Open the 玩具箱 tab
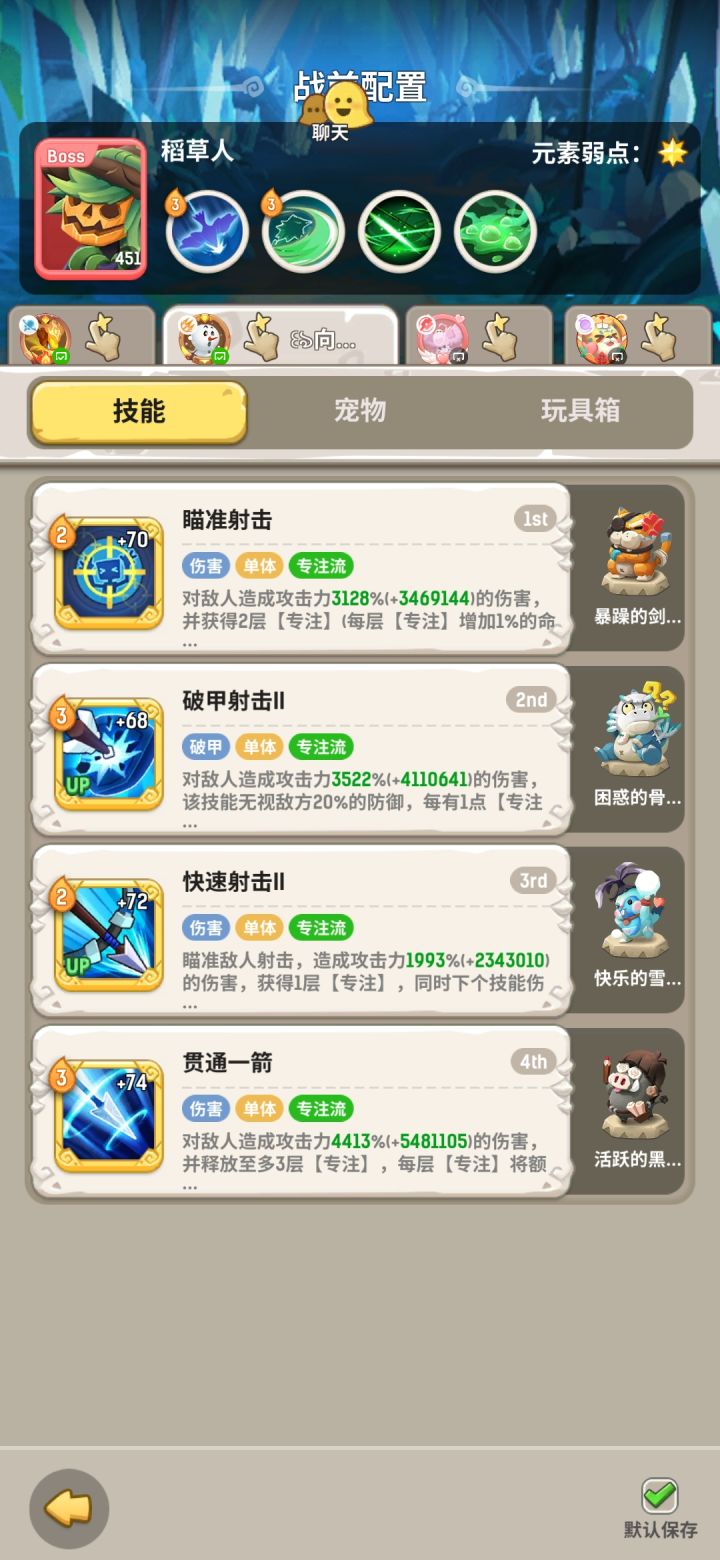Screen dimensions: 720x1560 point(580,411)
